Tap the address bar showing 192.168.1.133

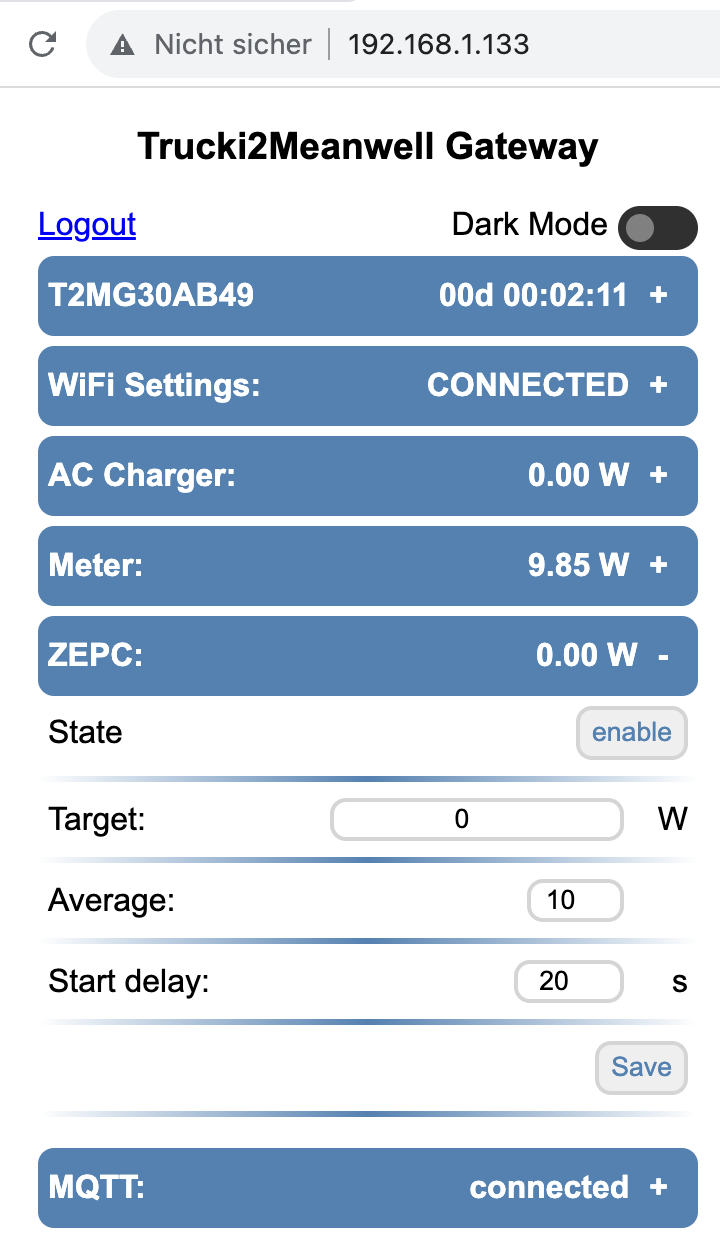438,44
